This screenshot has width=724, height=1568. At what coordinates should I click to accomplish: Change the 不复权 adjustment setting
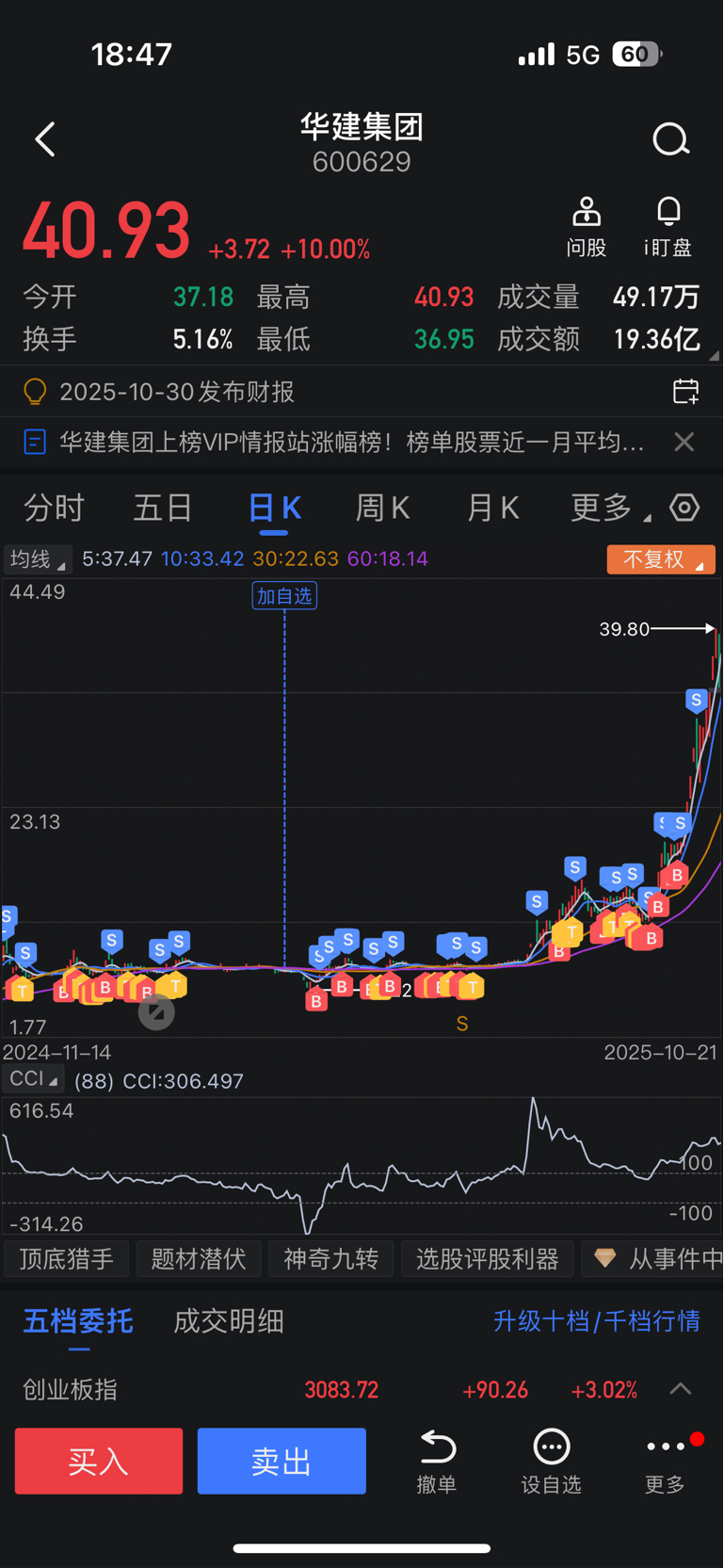(x=660, y=559)
